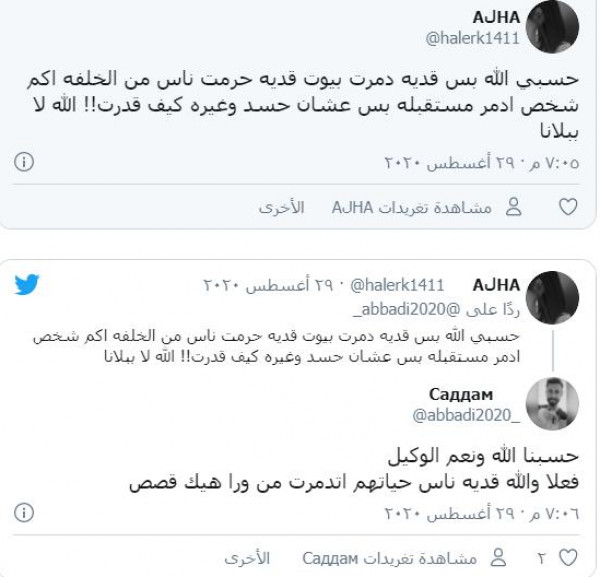Like the top tweet by AJHA
The height and width of the screenshot is (577, 600).
click(567, 207)
